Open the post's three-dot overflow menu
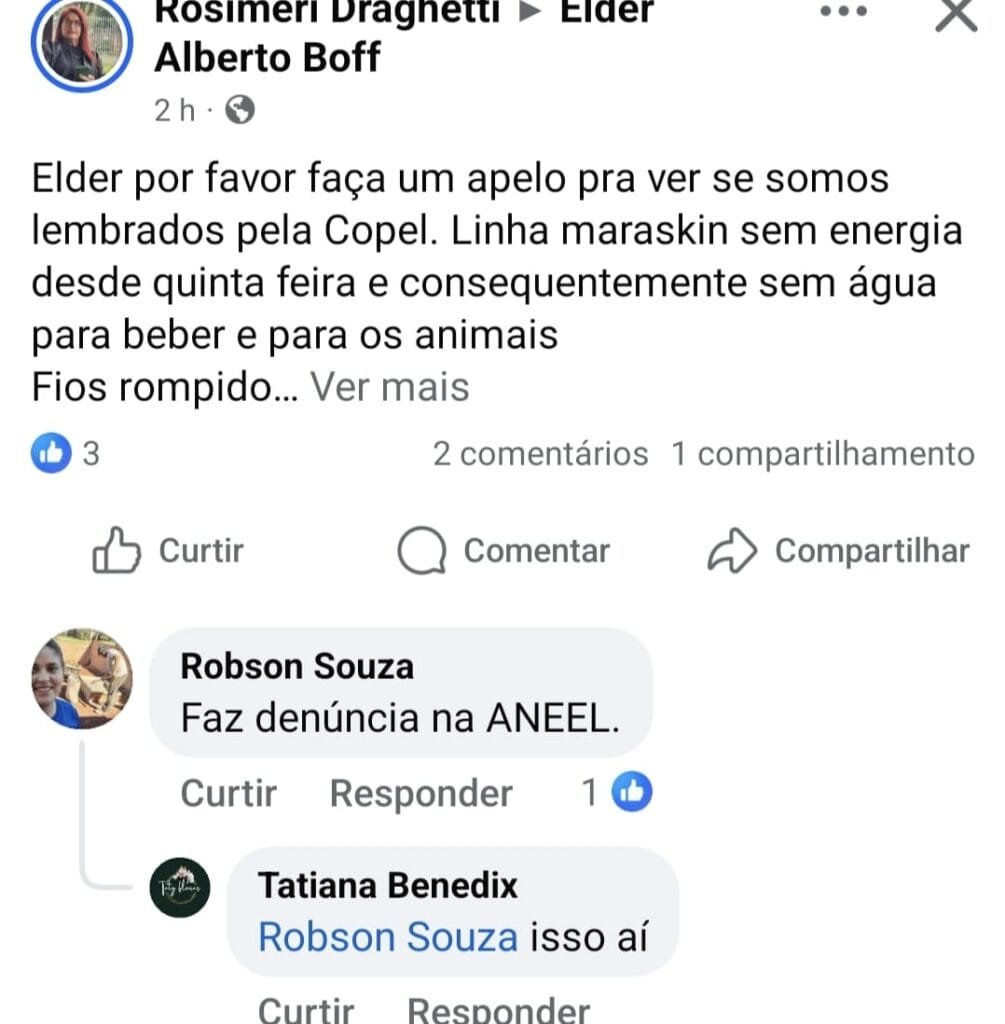The image size is (1005, 1024). [842, 12]
